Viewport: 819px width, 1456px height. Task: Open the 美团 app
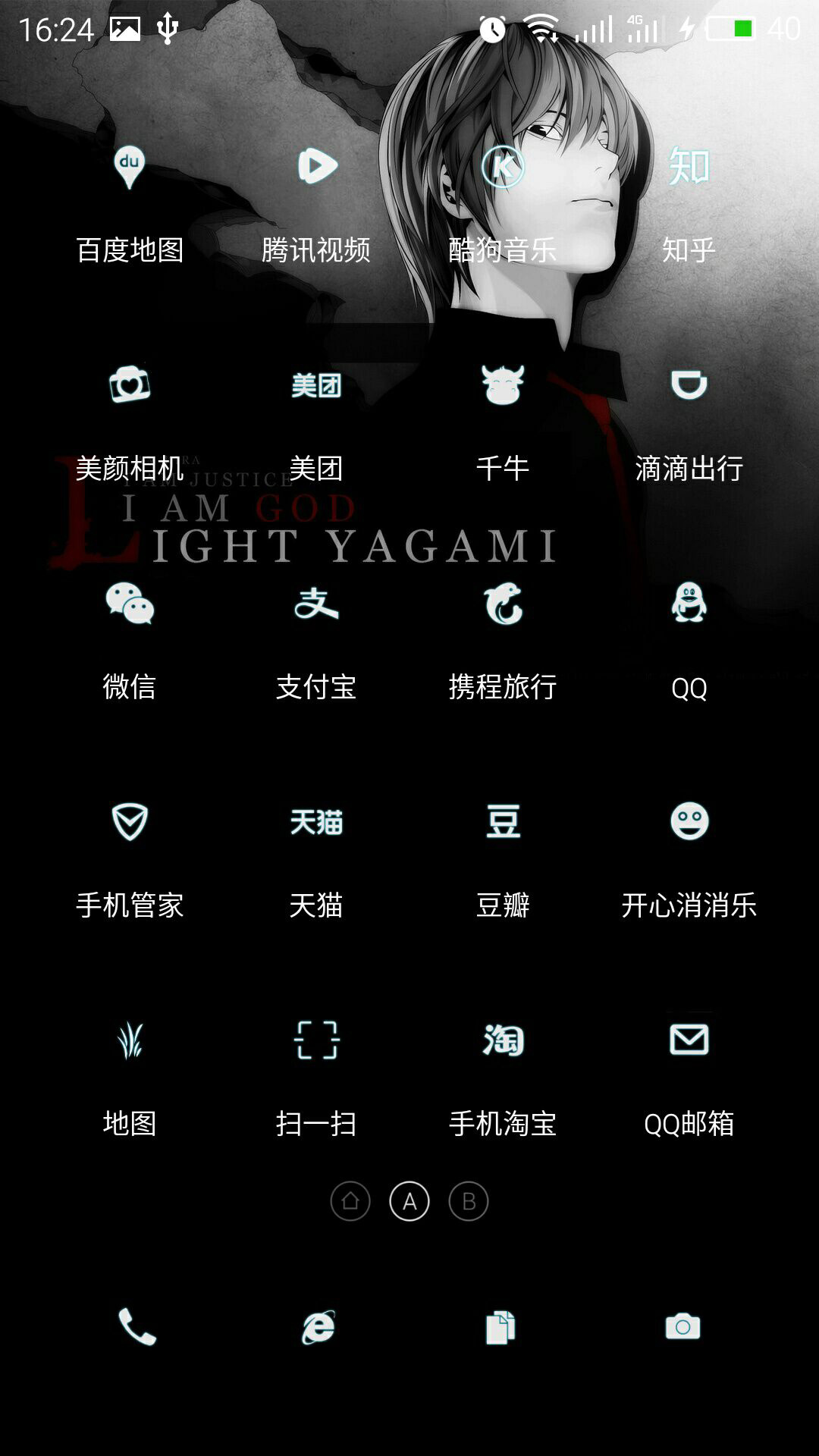coord(316,385)
